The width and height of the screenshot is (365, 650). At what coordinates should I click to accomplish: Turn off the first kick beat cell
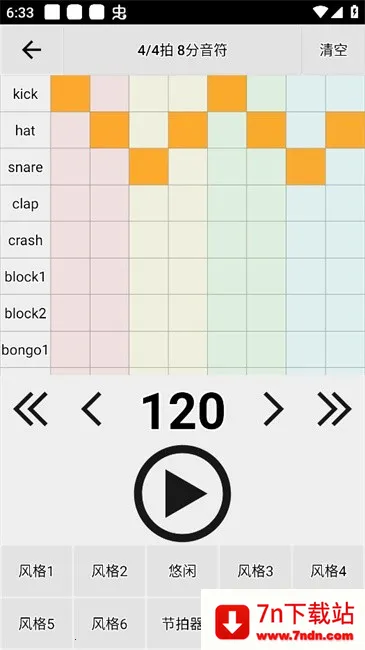(71, 93)
